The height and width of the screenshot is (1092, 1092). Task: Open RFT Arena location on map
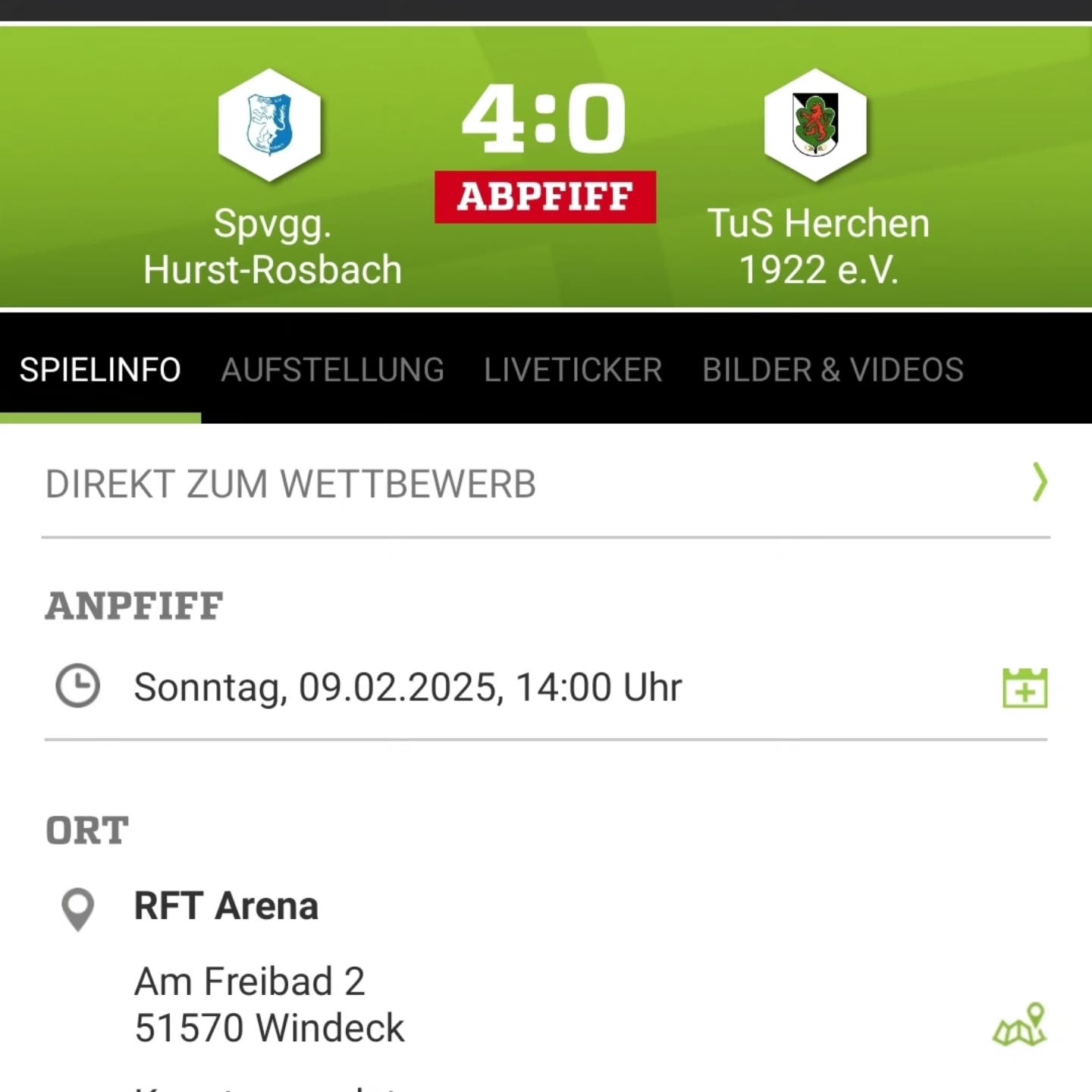coord(1020,1026)
